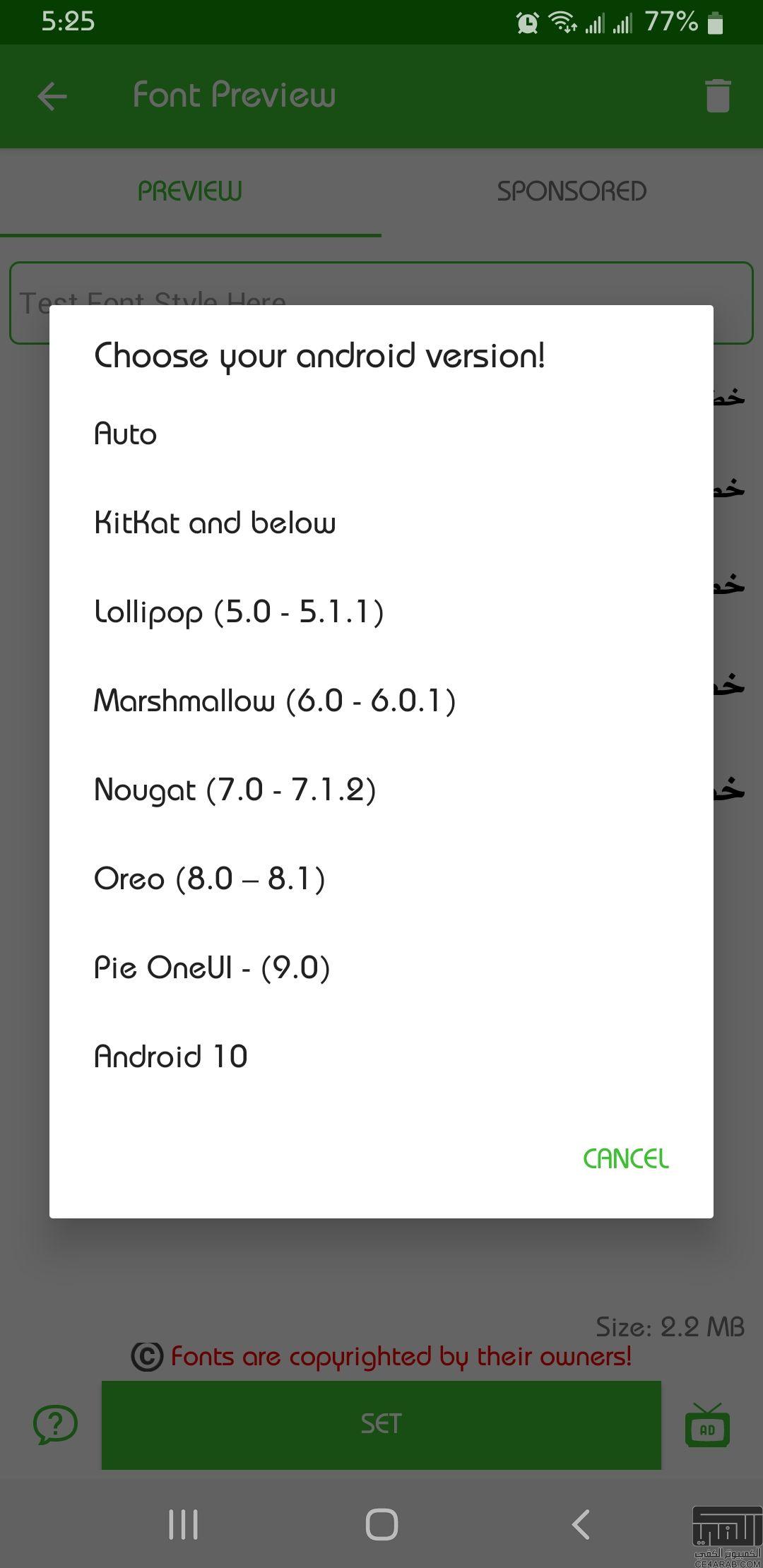Image resolution: width=763 pixels, height=1568 pixels.
Task: Cancel the android version dialog
Action: (626, 1159)
